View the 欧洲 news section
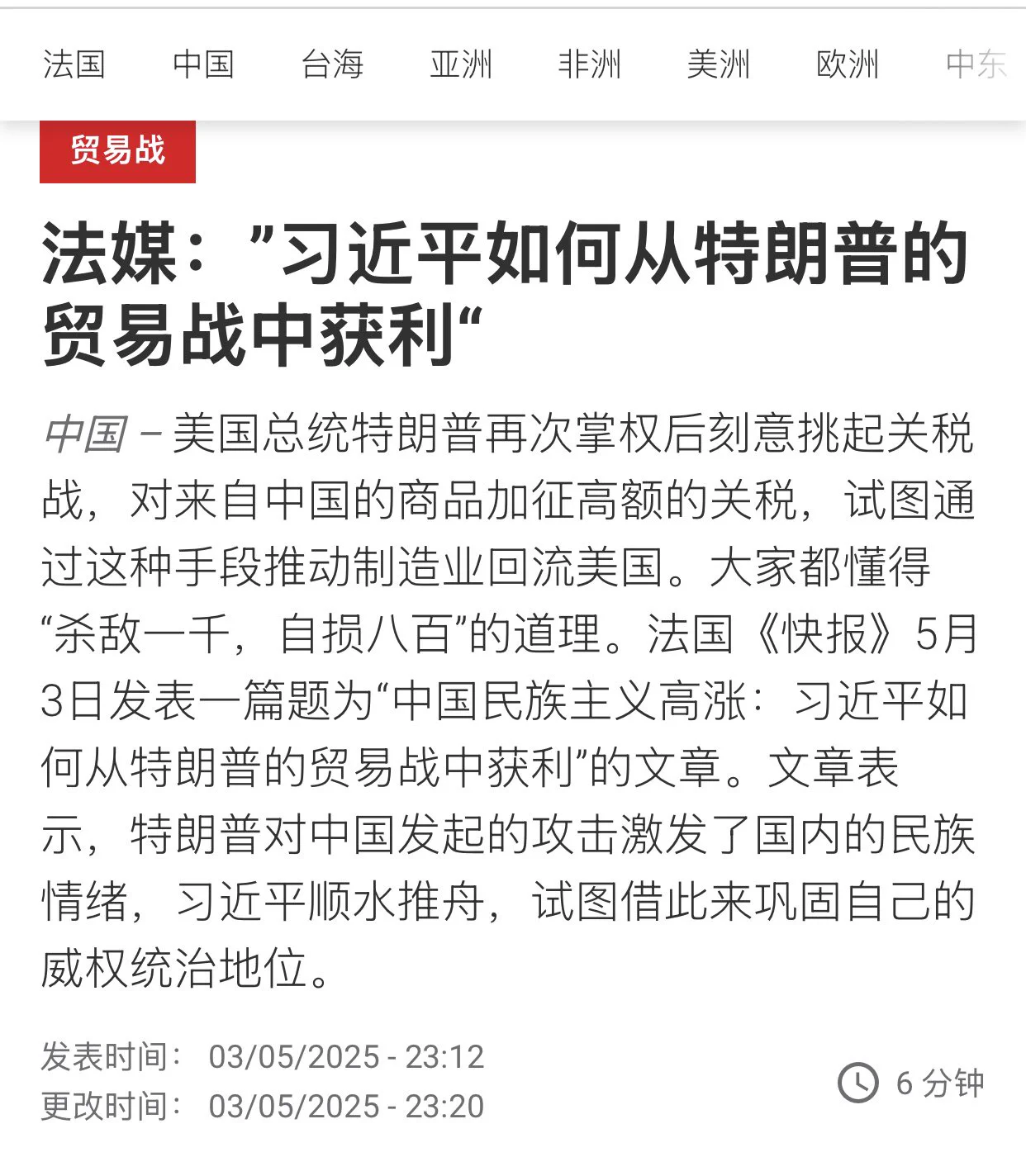Screen dimensions: 1026x1176 [x=848, y=64]
